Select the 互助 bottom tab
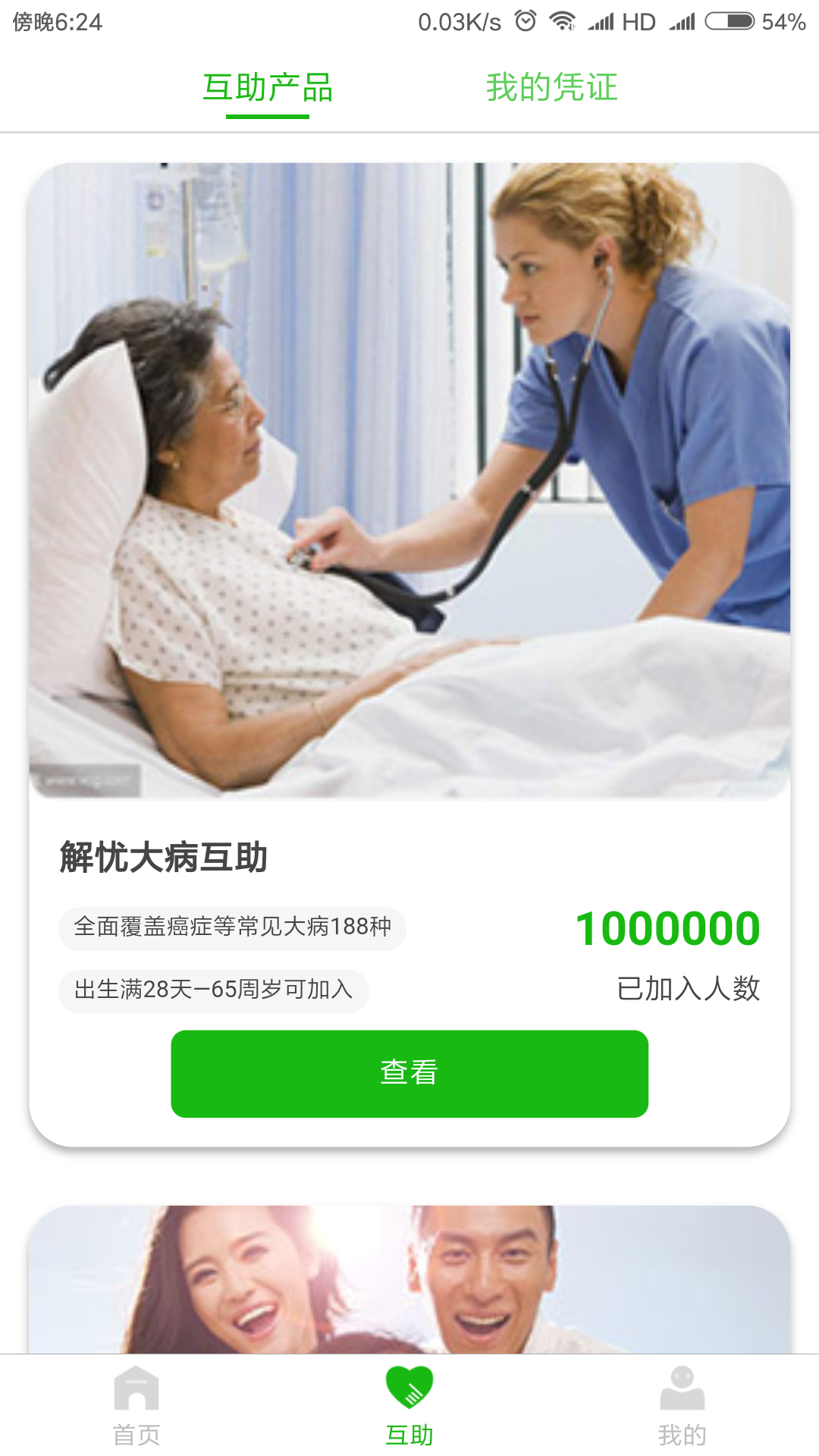This screenshot has width=819, height=1456. (x=409, y=1405)
